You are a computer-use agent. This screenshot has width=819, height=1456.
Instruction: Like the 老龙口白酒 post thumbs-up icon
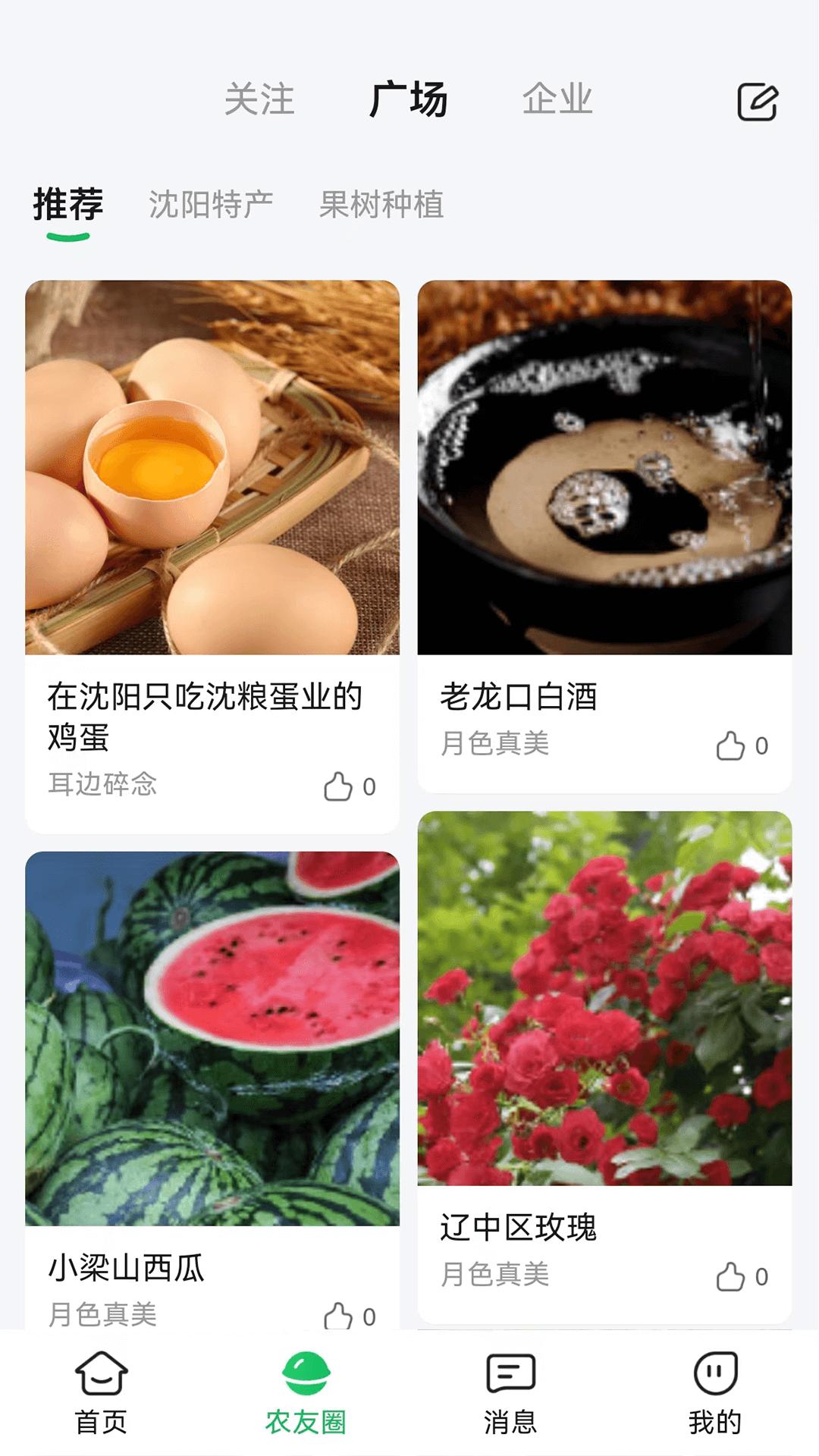click(x=730, y=746)
